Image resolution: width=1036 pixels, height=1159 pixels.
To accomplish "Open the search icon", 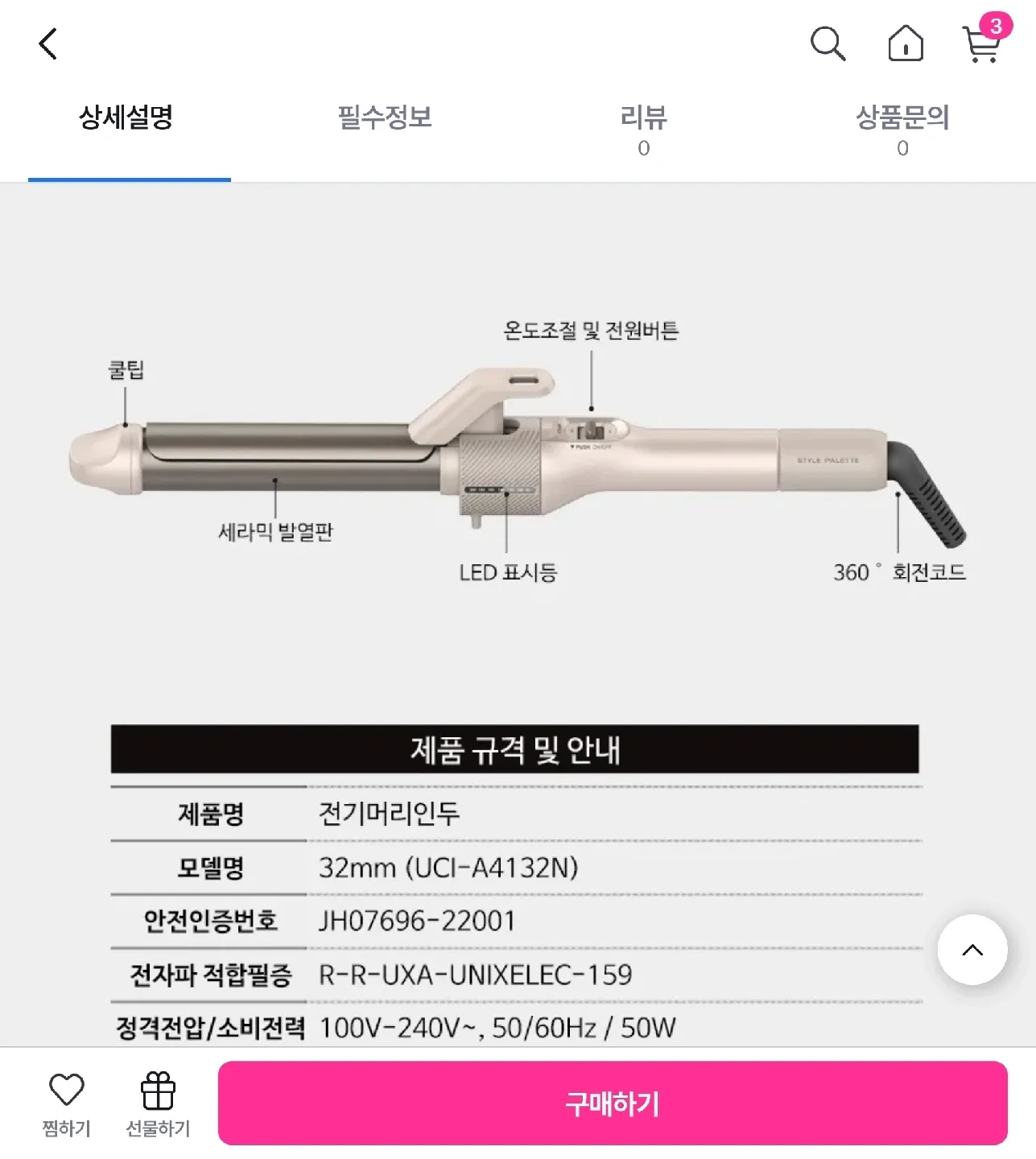I will pos(827,43).
